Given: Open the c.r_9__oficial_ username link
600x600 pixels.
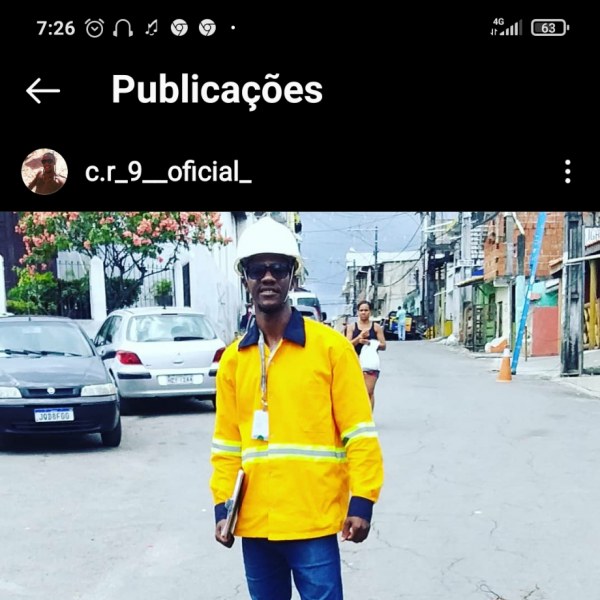Looking at the screenshot, I should (x=167, y=172).
